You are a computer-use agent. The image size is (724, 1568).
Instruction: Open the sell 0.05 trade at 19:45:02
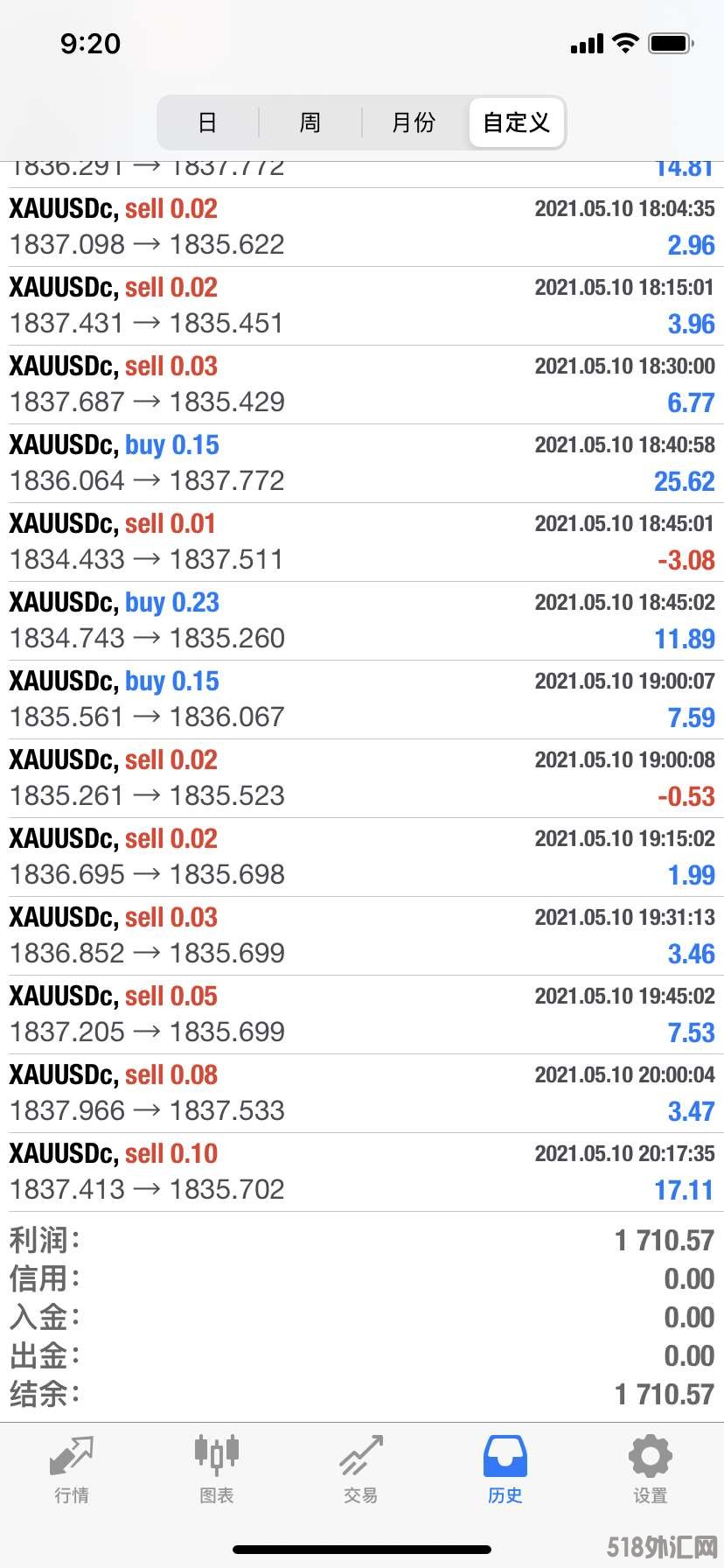[x=362, y=1014]
